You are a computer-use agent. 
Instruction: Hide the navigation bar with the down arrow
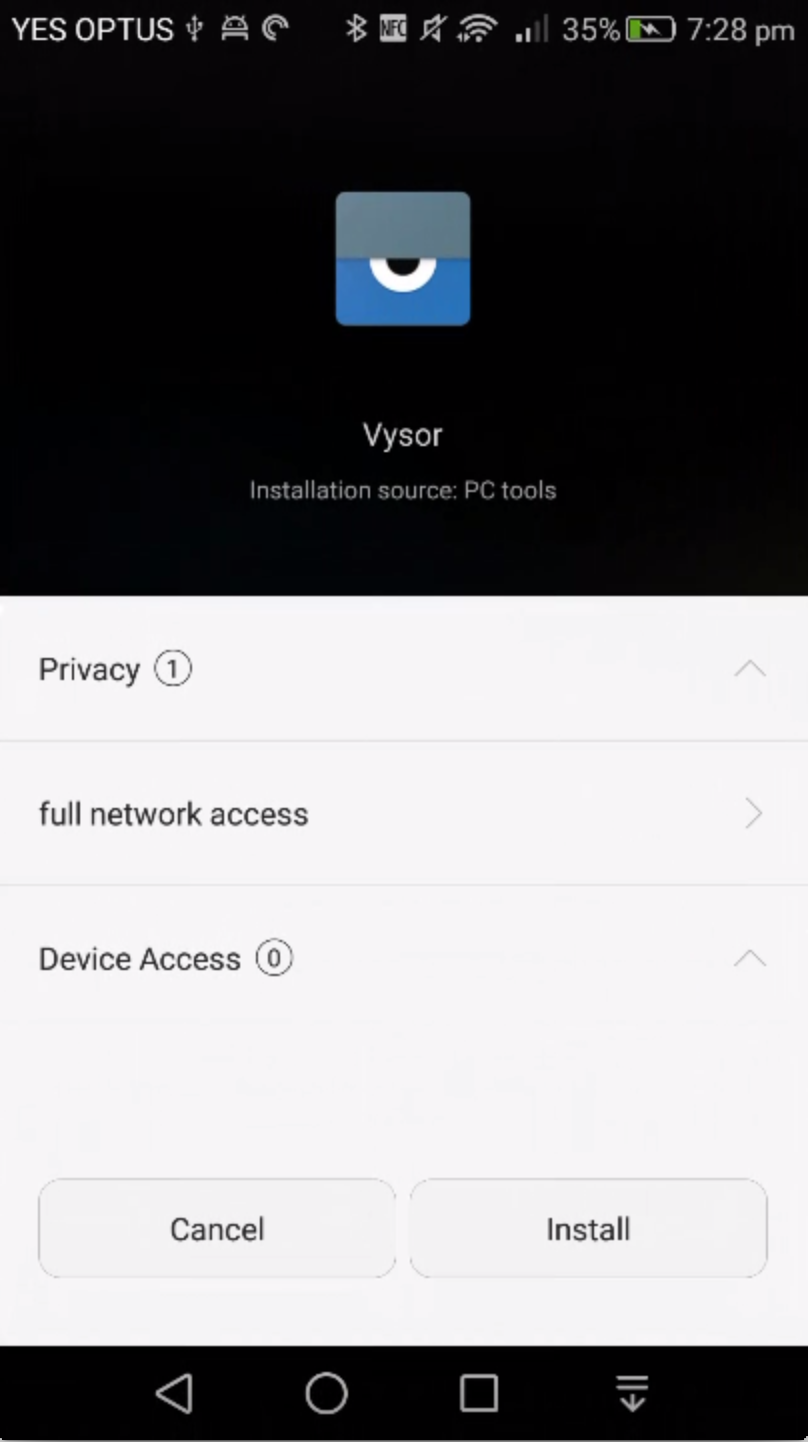click(x=632, y=1393)
